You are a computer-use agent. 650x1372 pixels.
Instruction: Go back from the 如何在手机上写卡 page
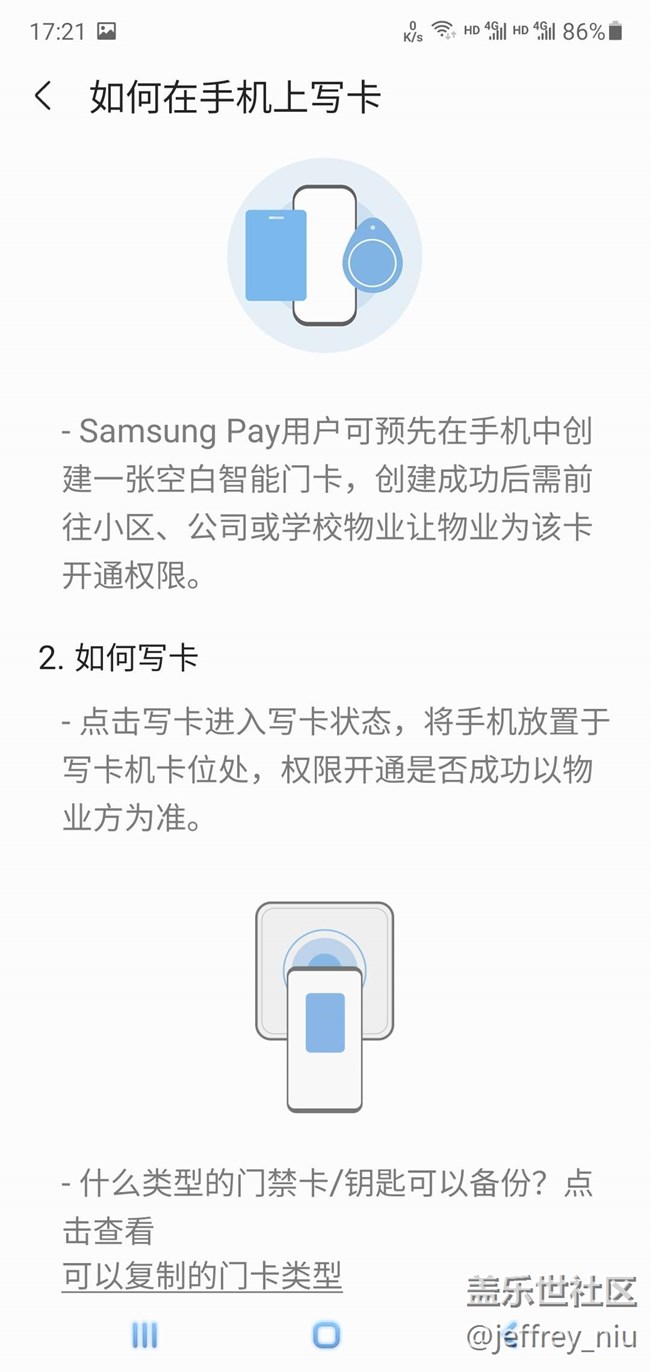click(43, 97)
